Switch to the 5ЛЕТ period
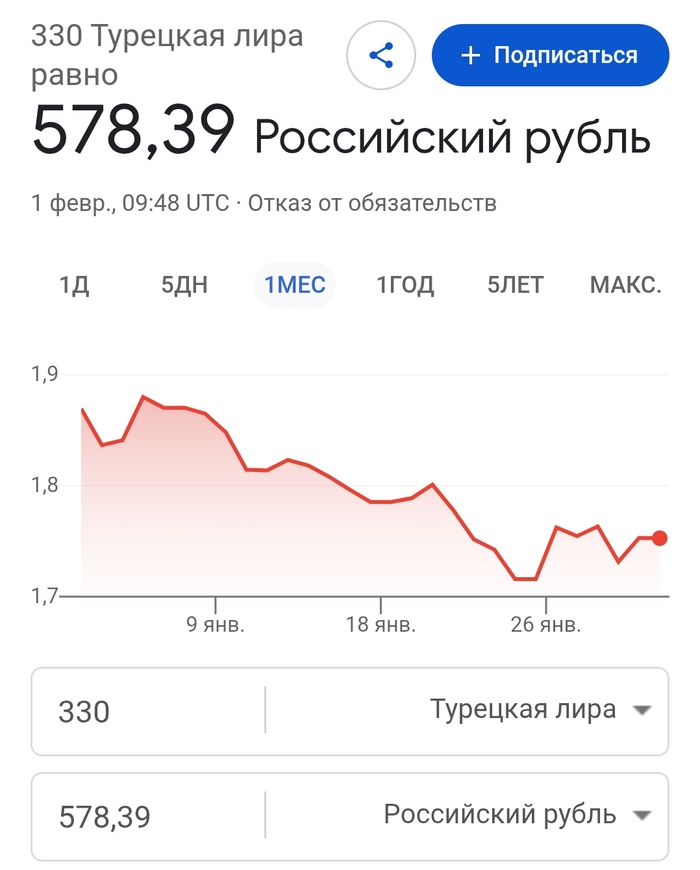The image size is (700, 870). click(515, 285)
